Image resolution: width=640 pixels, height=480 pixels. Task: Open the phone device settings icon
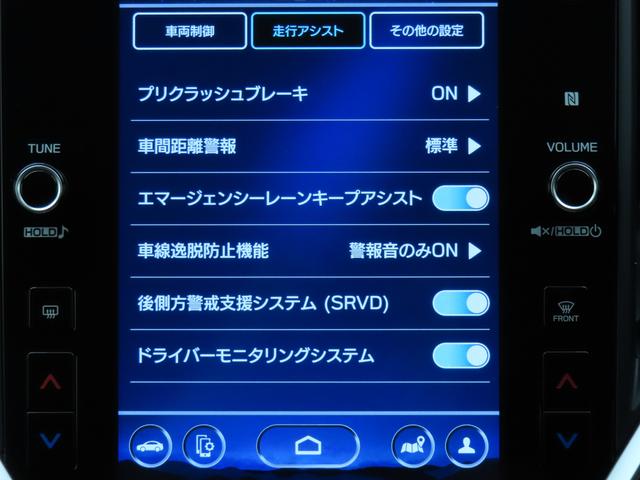[205, 446]
